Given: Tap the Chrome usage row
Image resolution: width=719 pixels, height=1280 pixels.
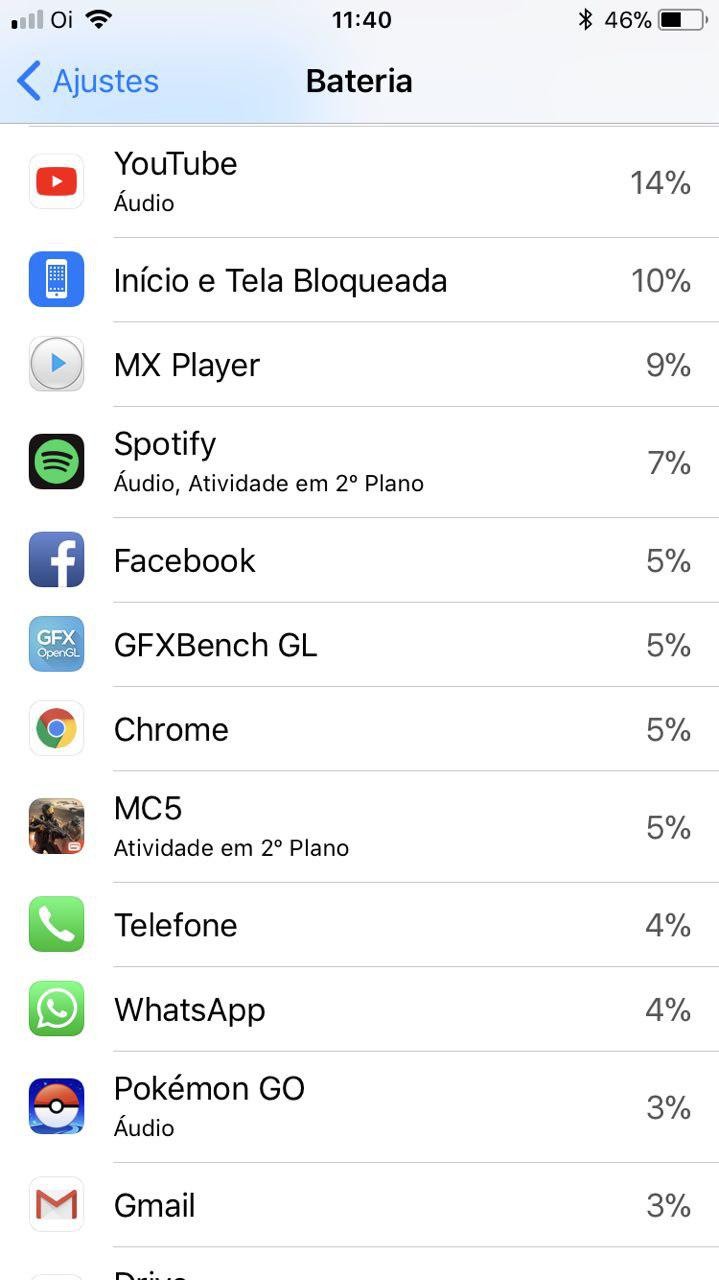Looking at the screenshot, I should pos(360,729).
